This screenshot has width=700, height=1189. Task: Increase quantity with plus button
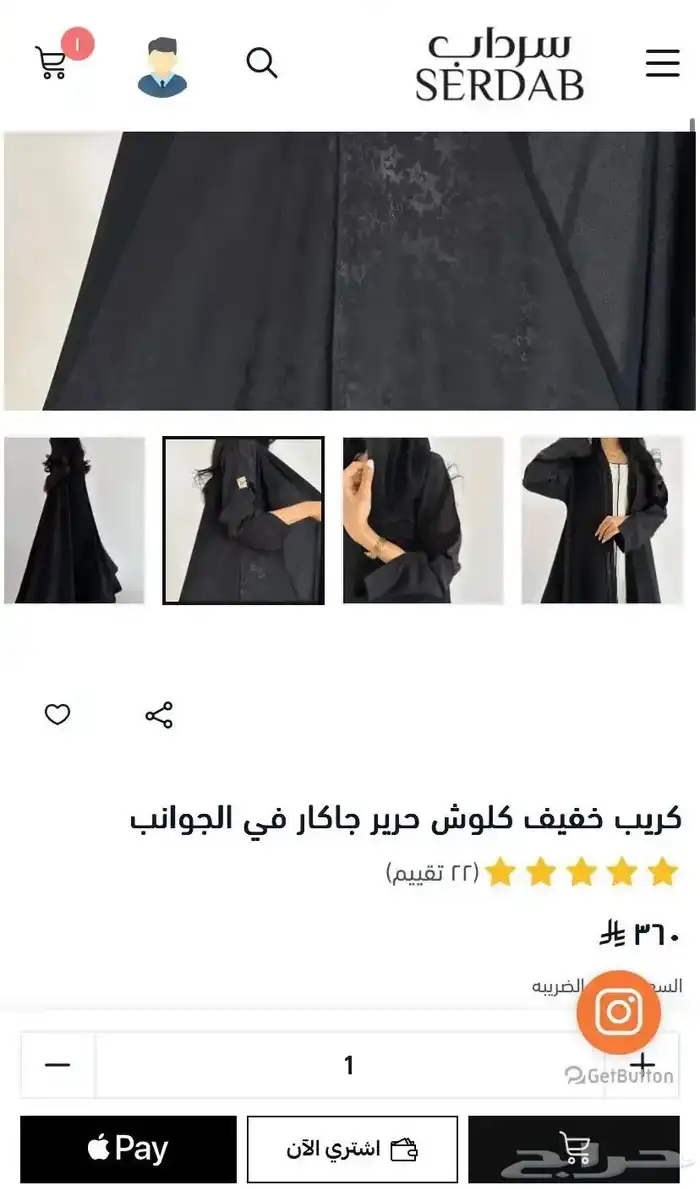click(x=642, y=1065)
